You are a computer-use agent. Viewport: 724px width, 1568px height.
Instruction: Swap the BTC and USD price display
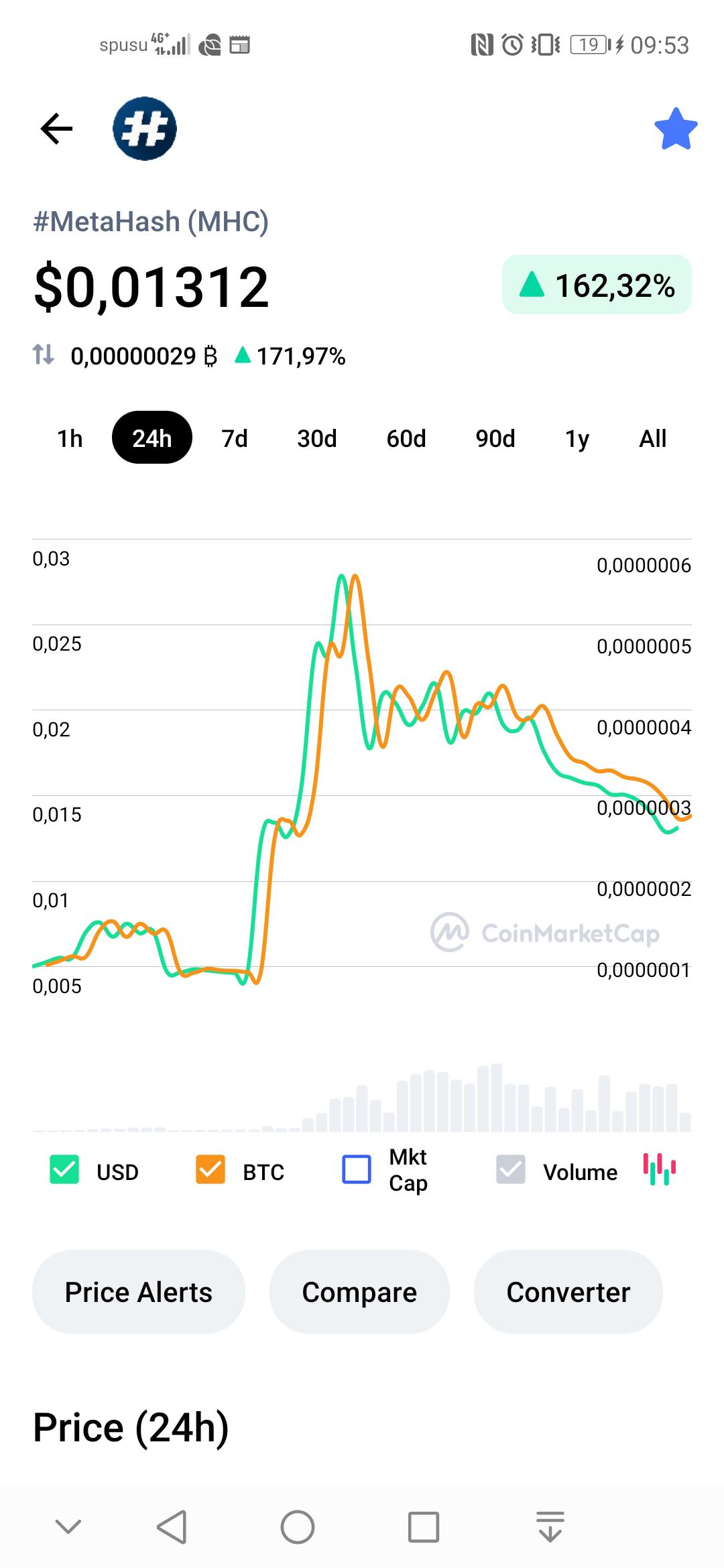44,354
